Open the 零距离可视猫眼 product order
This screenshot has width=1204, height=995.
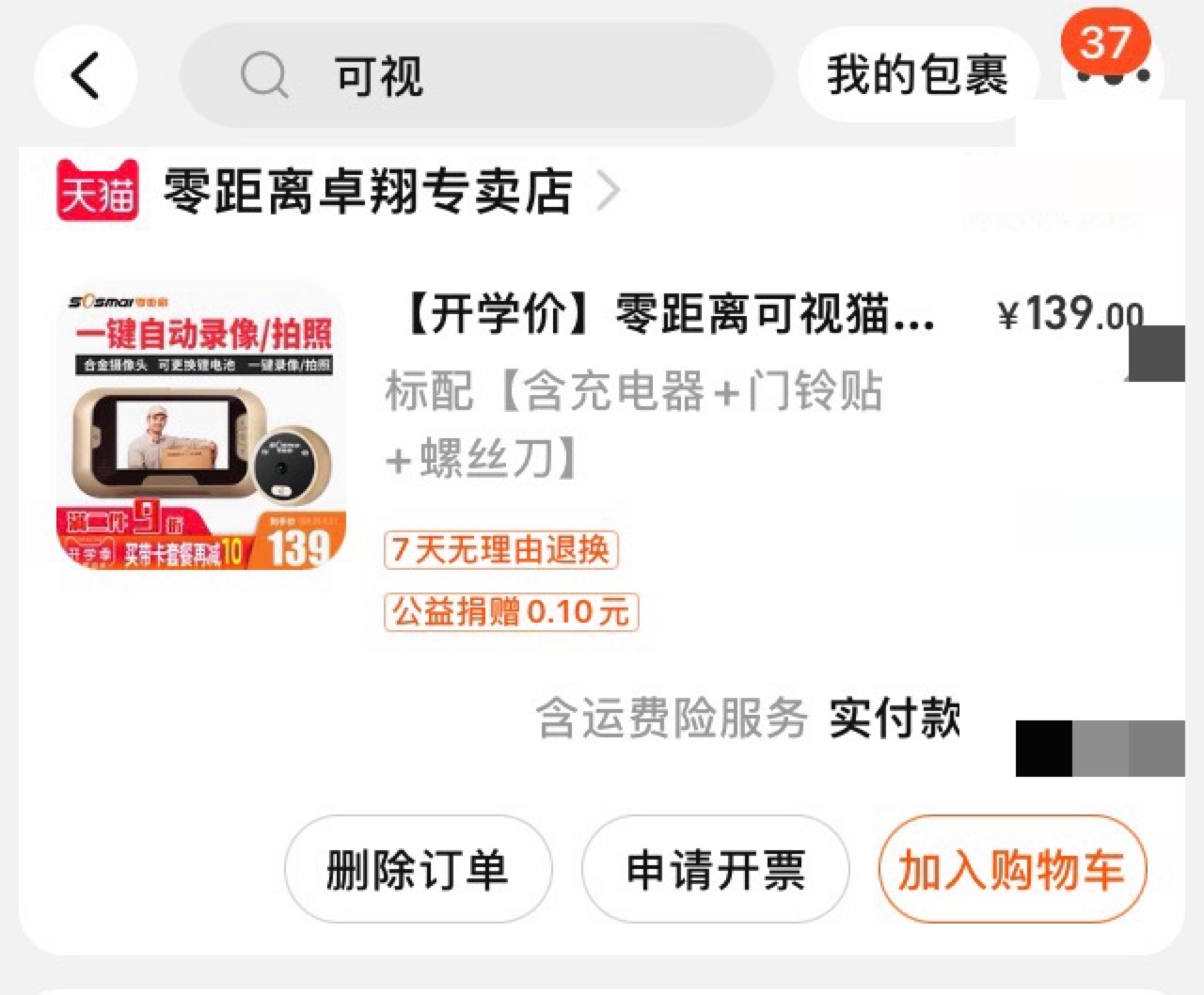point(670,313)
